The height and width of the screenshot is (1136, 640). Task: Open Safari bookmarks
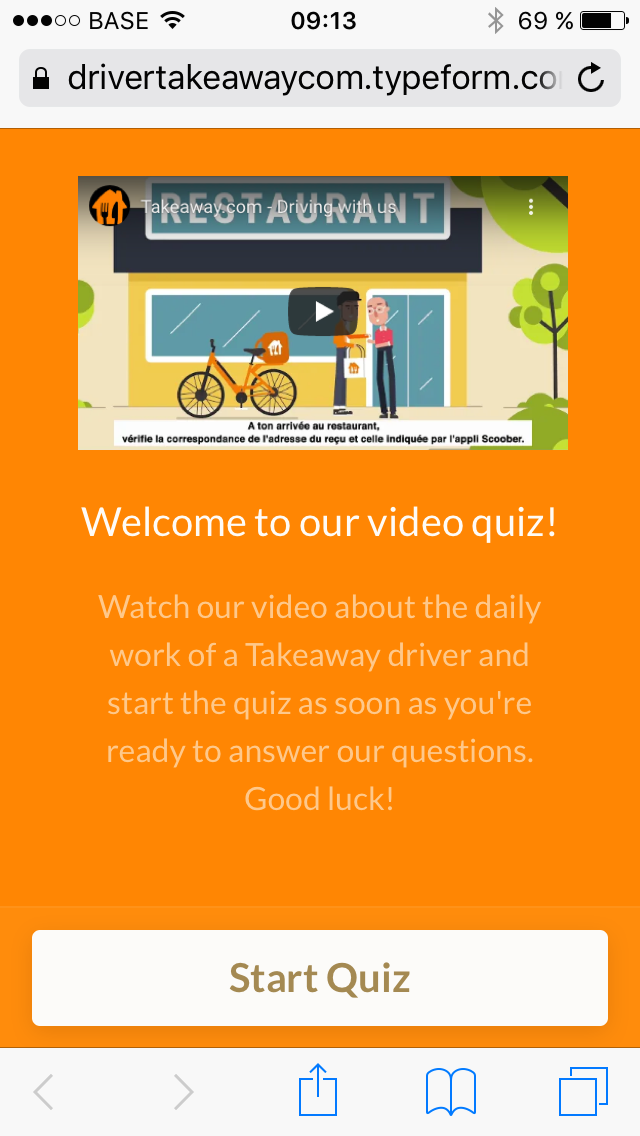(x=450, y=1091)
